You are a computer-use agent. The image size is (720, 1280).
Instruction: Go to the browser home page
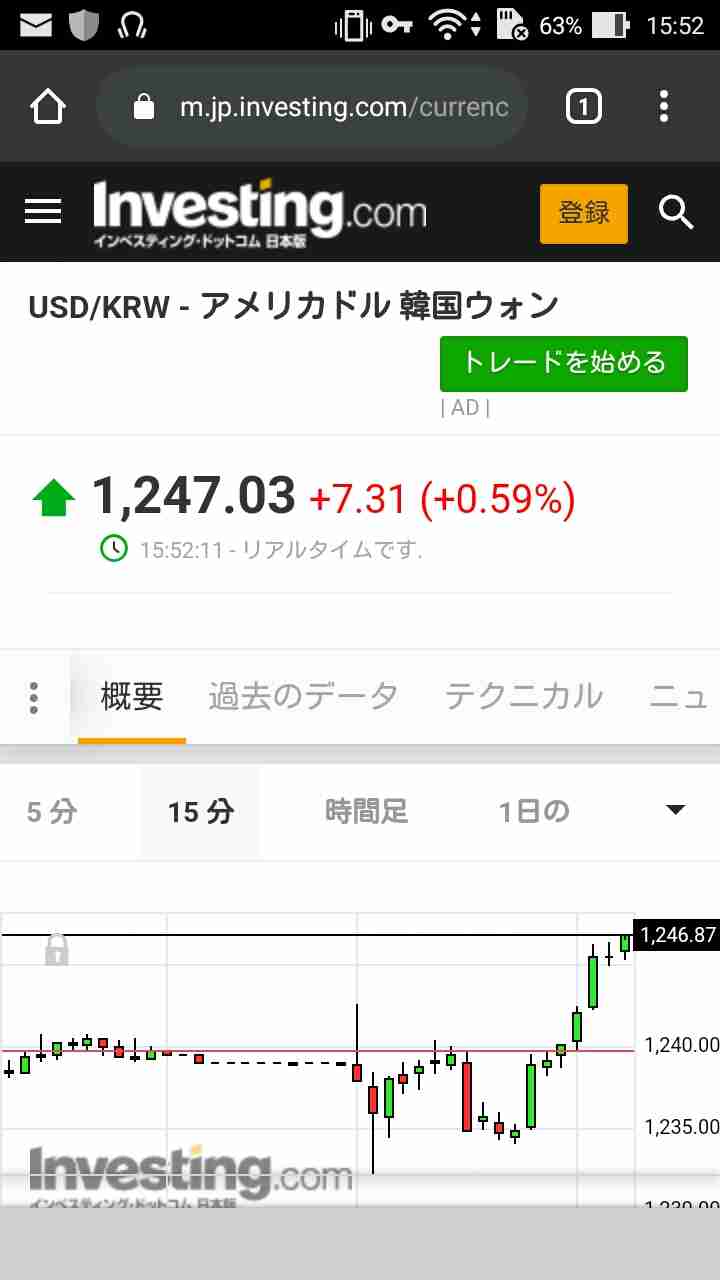48,106
